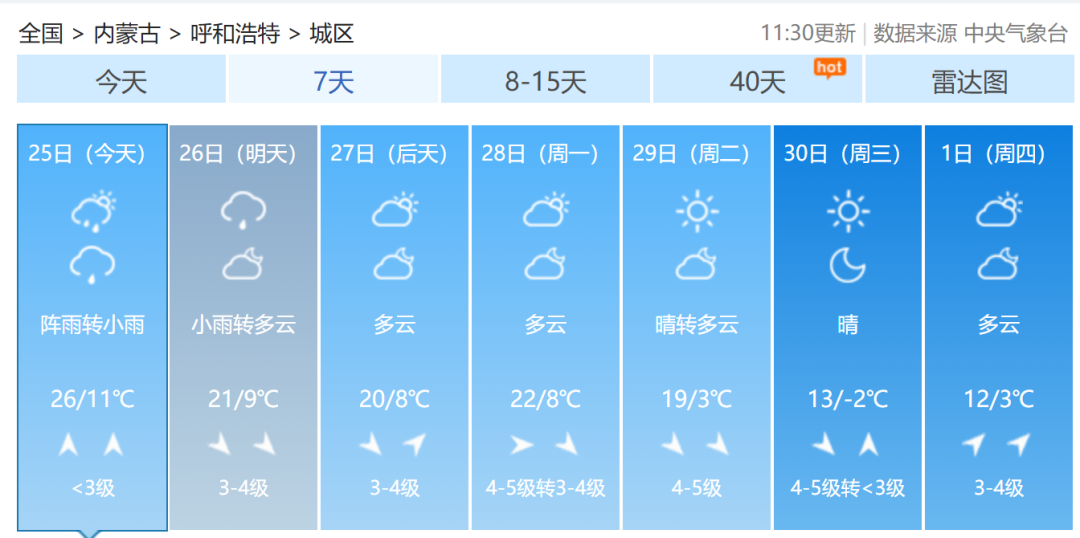Screen dimensions: 1080x538
Task: Open the 雷达图 tab
Action: (x=969, y=79)
